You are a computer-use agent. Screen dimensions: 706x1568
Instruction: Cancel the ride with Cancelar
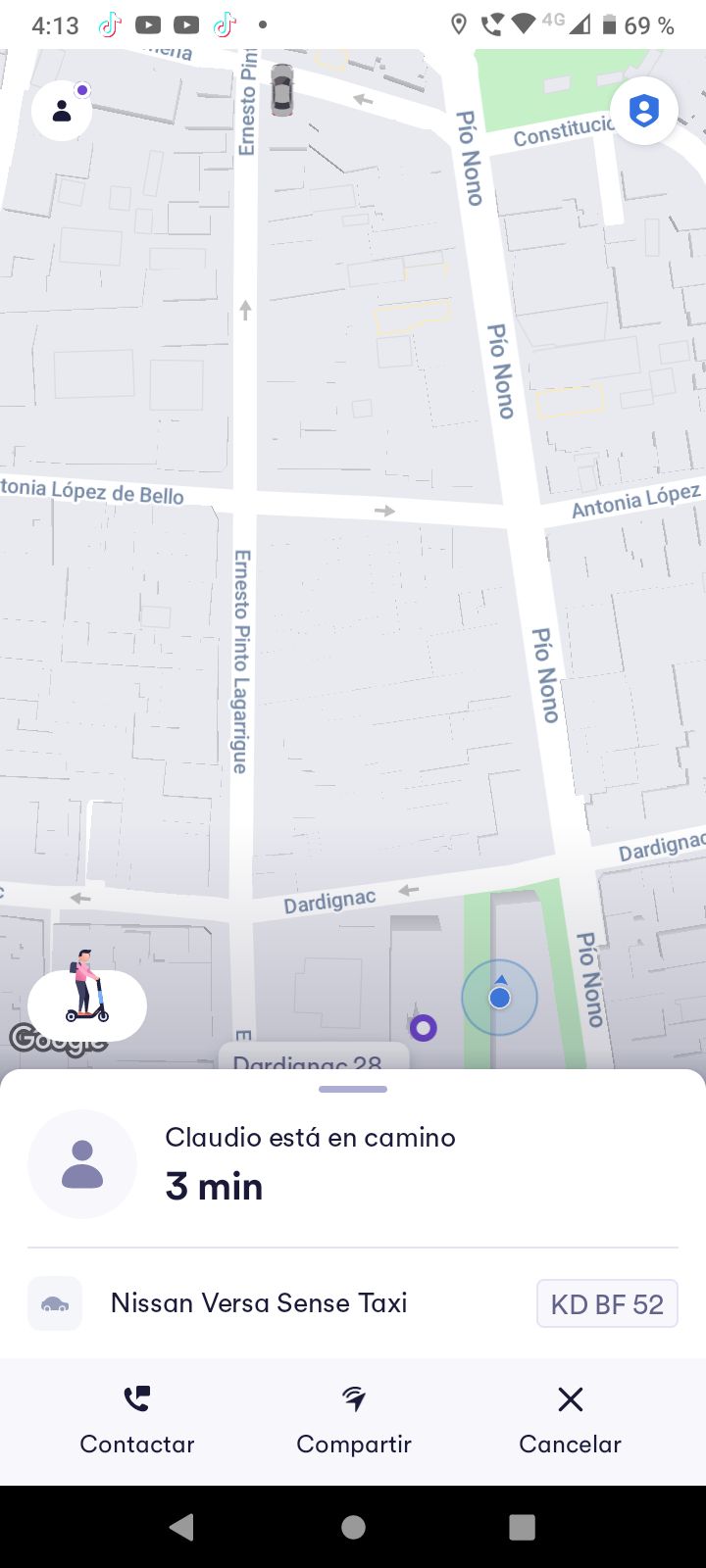coord(570,1420)
